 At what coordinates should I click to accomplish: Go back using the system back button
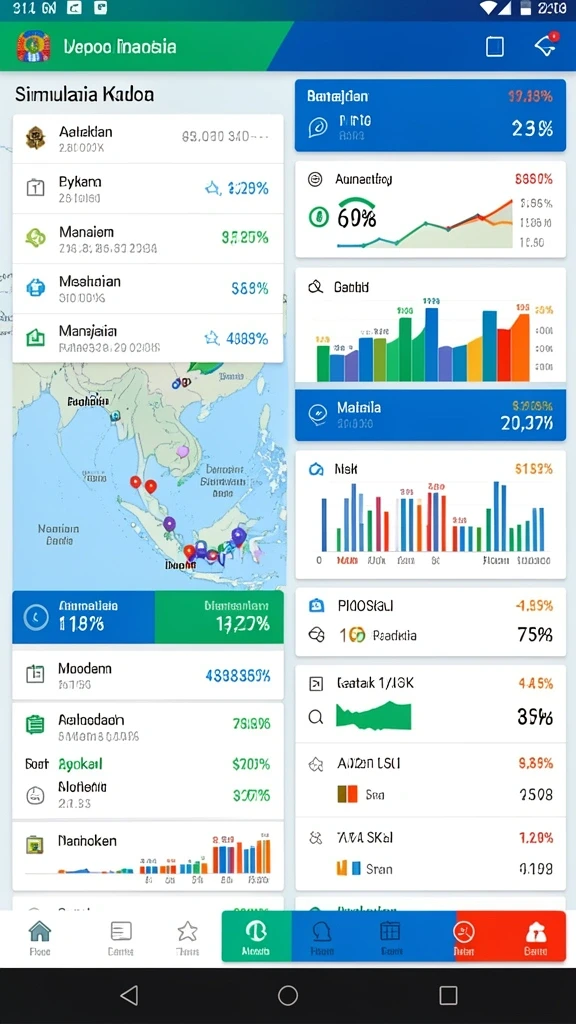pyautogui.click(x=129, y=995)
